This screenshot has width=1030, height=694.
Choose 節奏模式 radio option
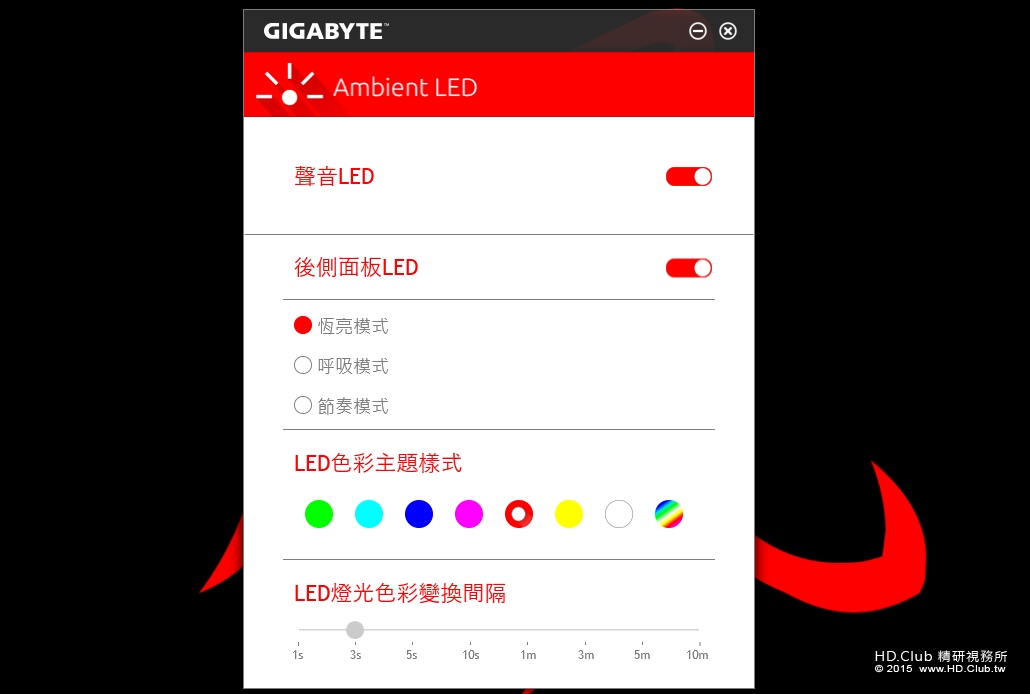click(303, 405)
